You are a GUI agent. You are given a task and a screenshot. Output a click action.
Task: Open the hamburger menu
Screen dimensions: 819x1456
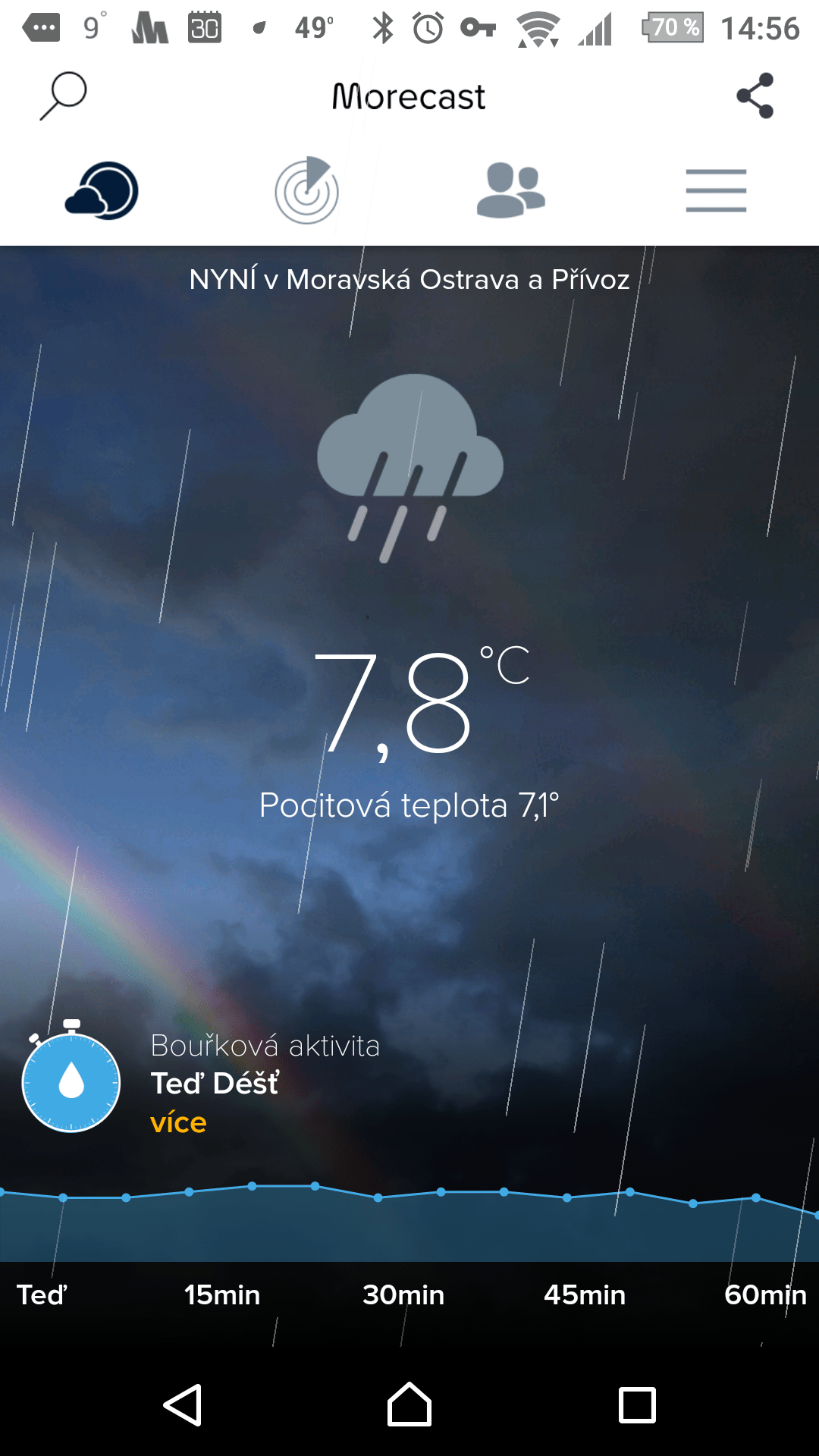[x=716, y=190]
